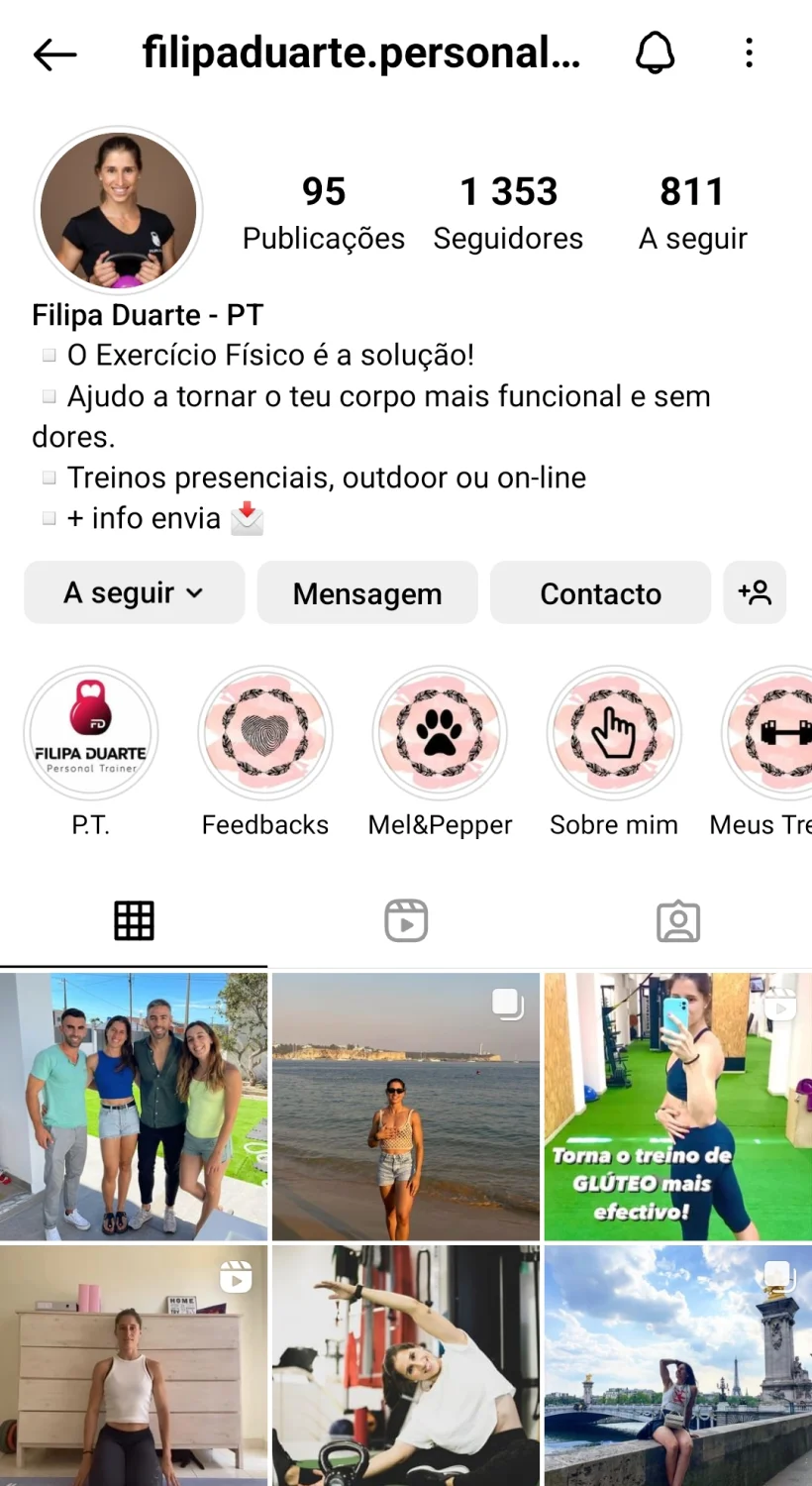This screenshot has width=812, height=1486.
Task: Open the Sobre mim highlight
Action: tap(614, 733)
